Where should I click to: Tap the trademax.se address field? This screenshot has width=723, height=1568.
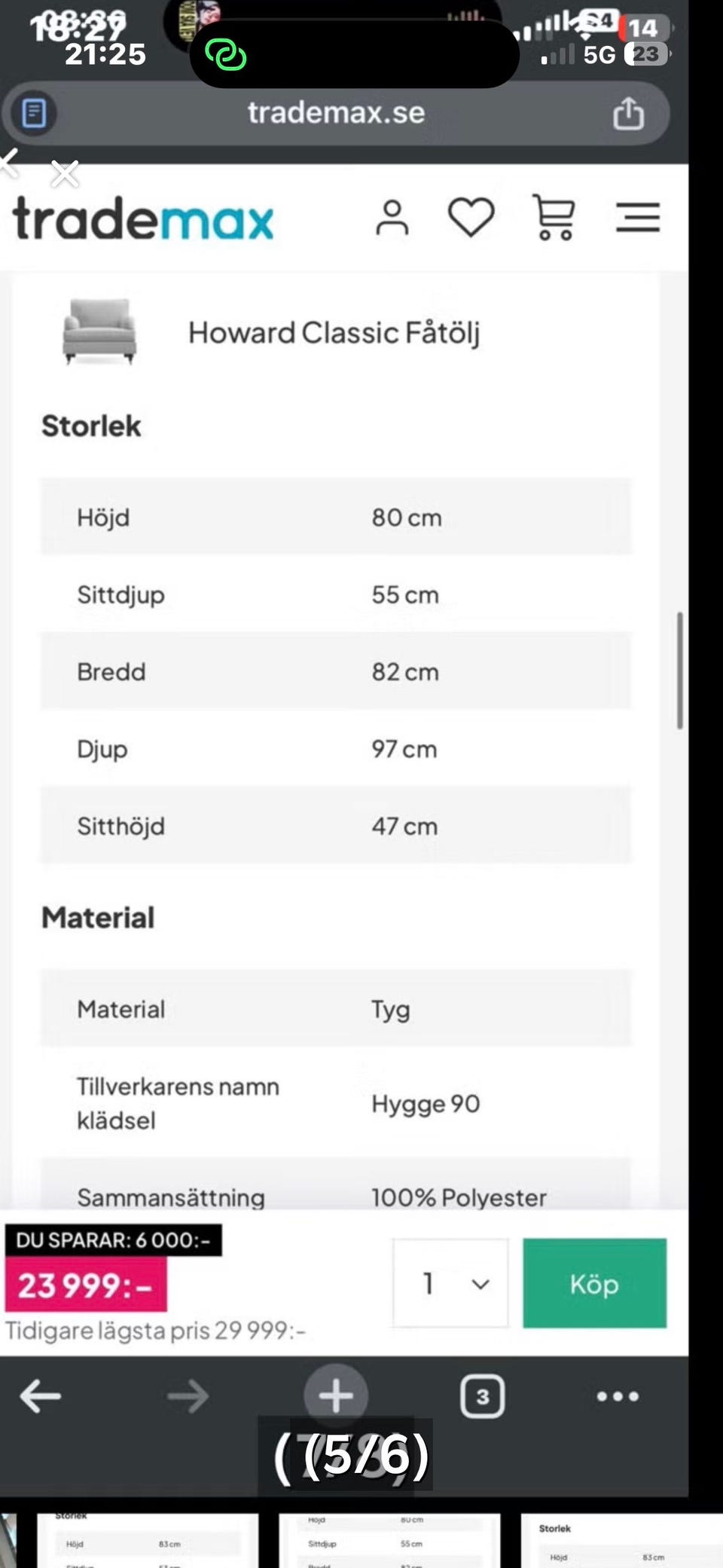pyautogui.click(x=336, y=113)
